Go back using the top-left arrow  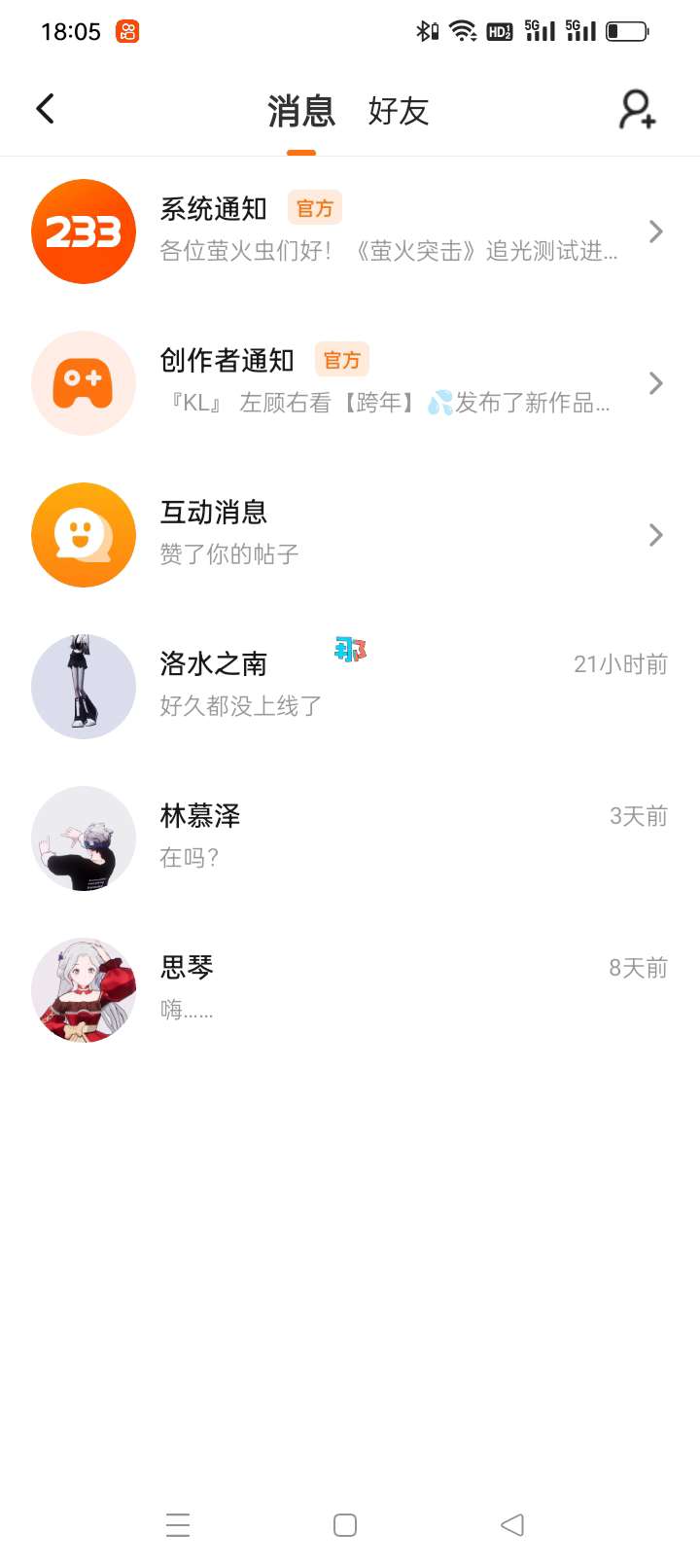click(46, 109)
